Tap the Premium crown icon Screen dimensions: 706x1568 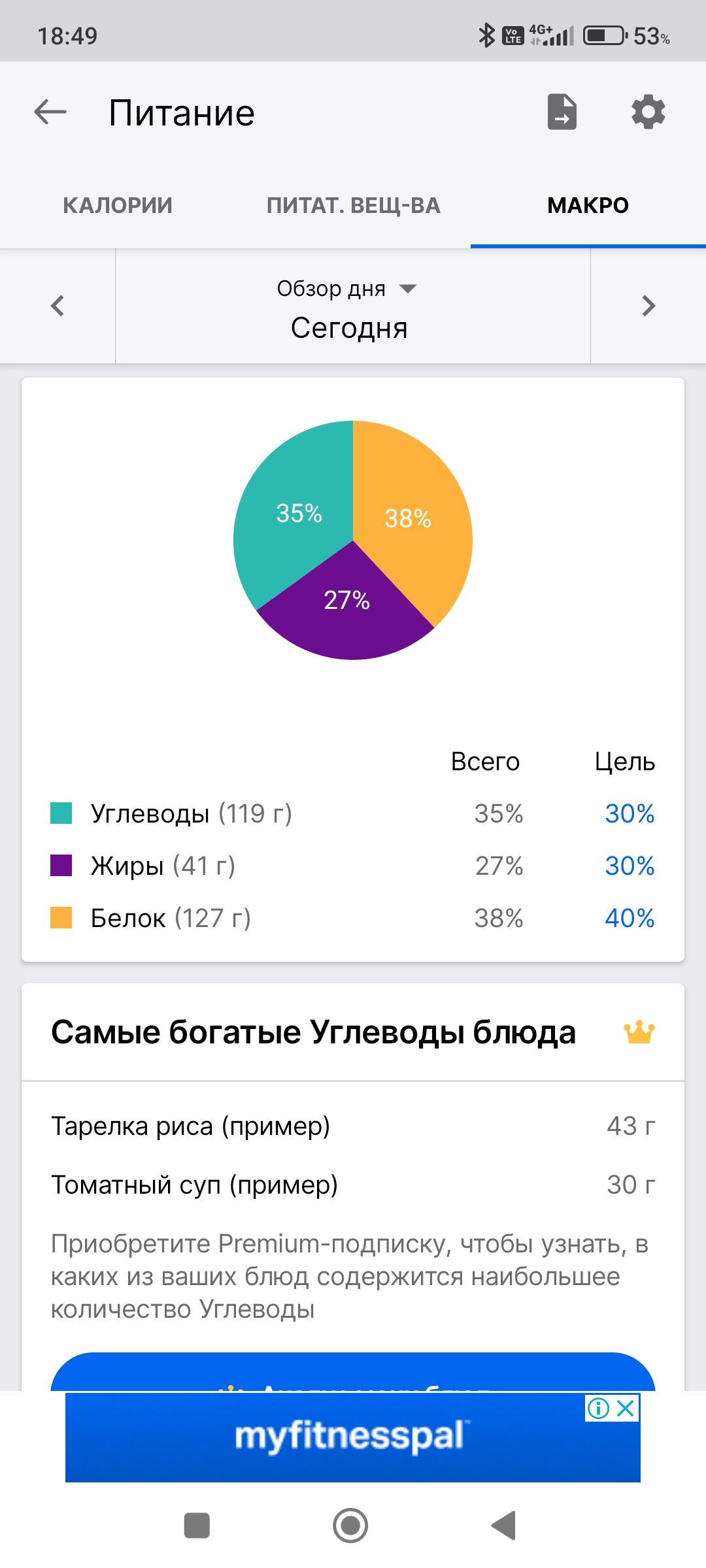point(639,1032)
